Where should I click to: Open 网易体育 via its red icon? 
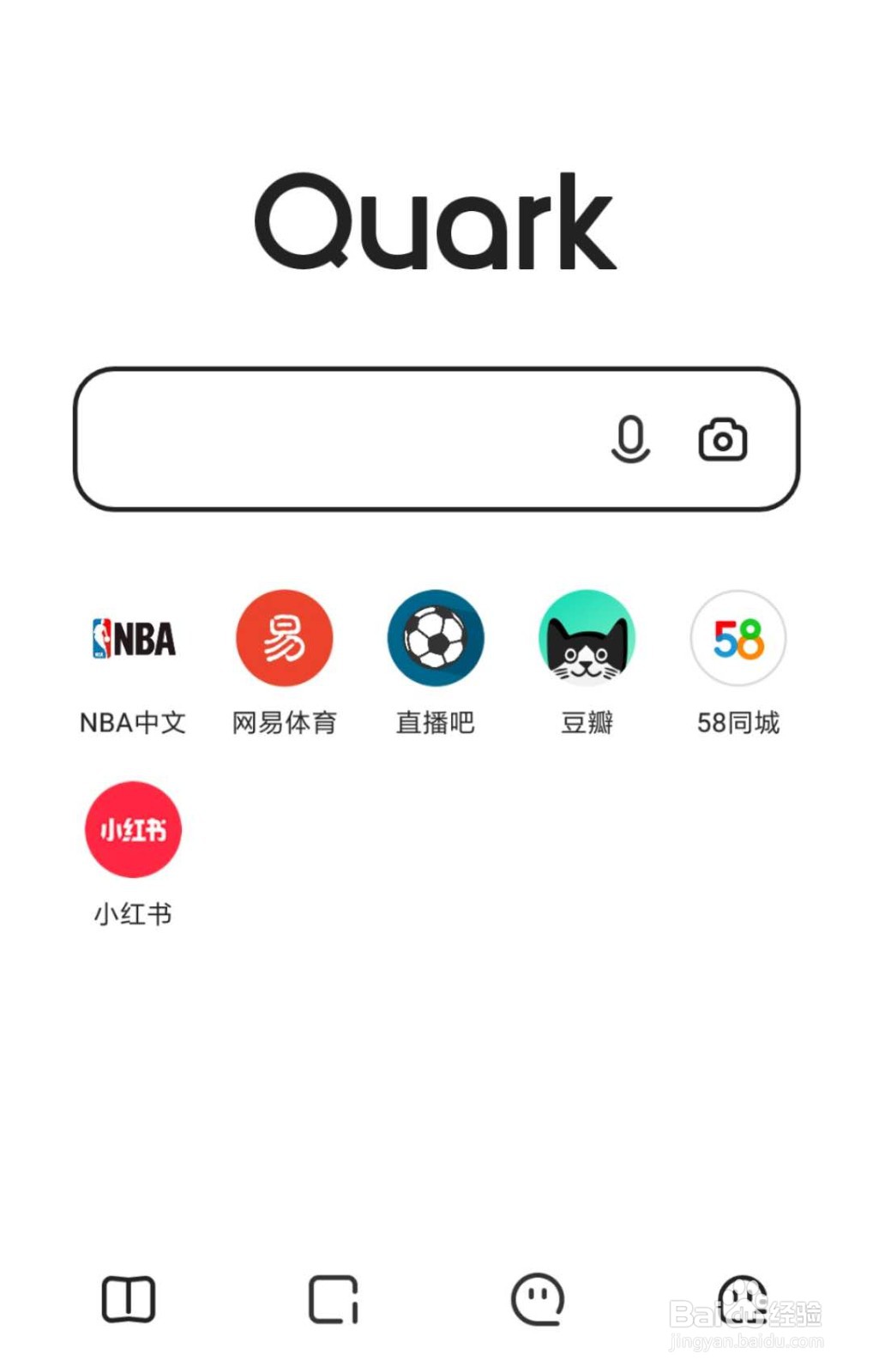[283, 639]
